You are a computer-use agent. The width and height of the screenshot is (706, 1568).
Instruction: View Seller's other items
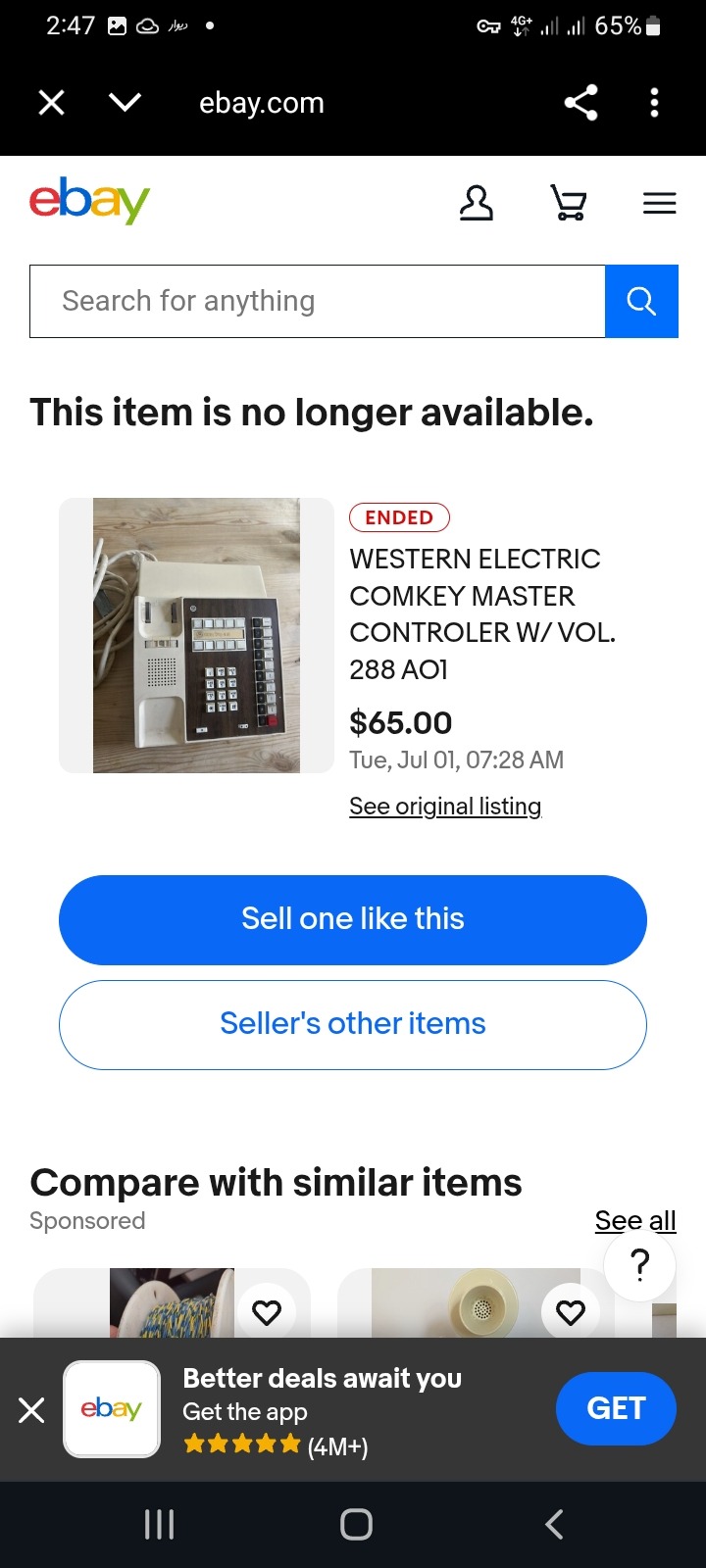point(353,1024)
